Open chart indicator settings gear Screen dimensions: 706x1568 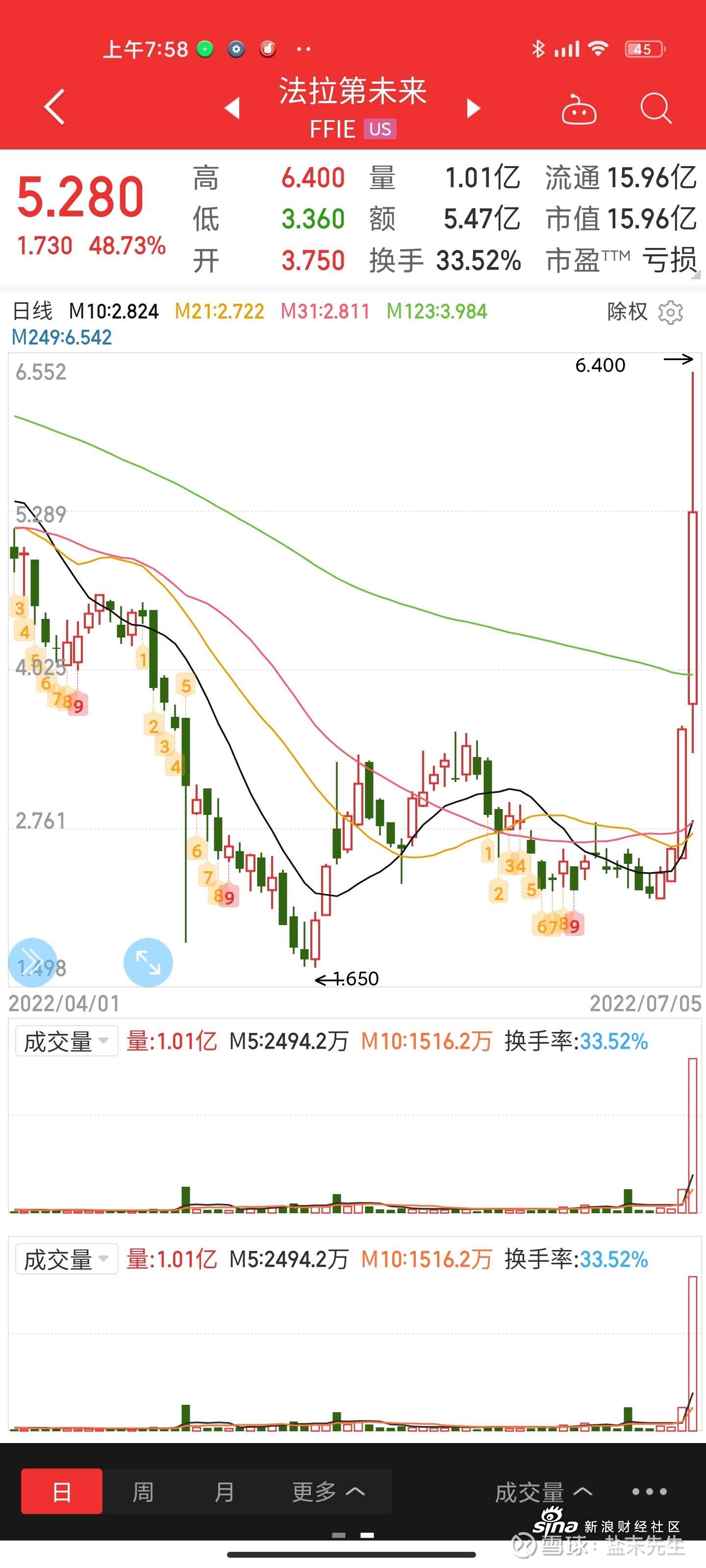click(x=671, y=312)
